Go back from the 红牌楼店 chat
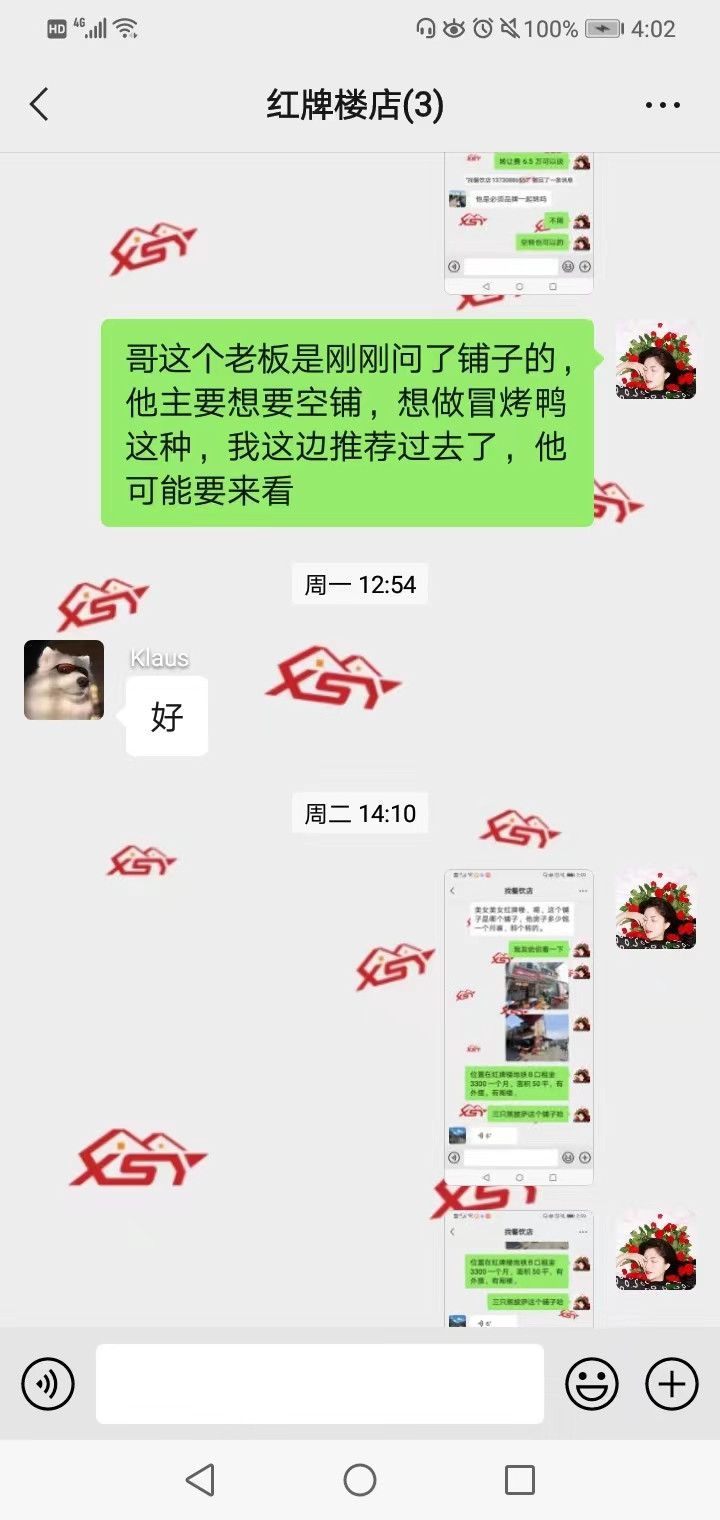The image size is (720, 1520). (x=39, y=104)
